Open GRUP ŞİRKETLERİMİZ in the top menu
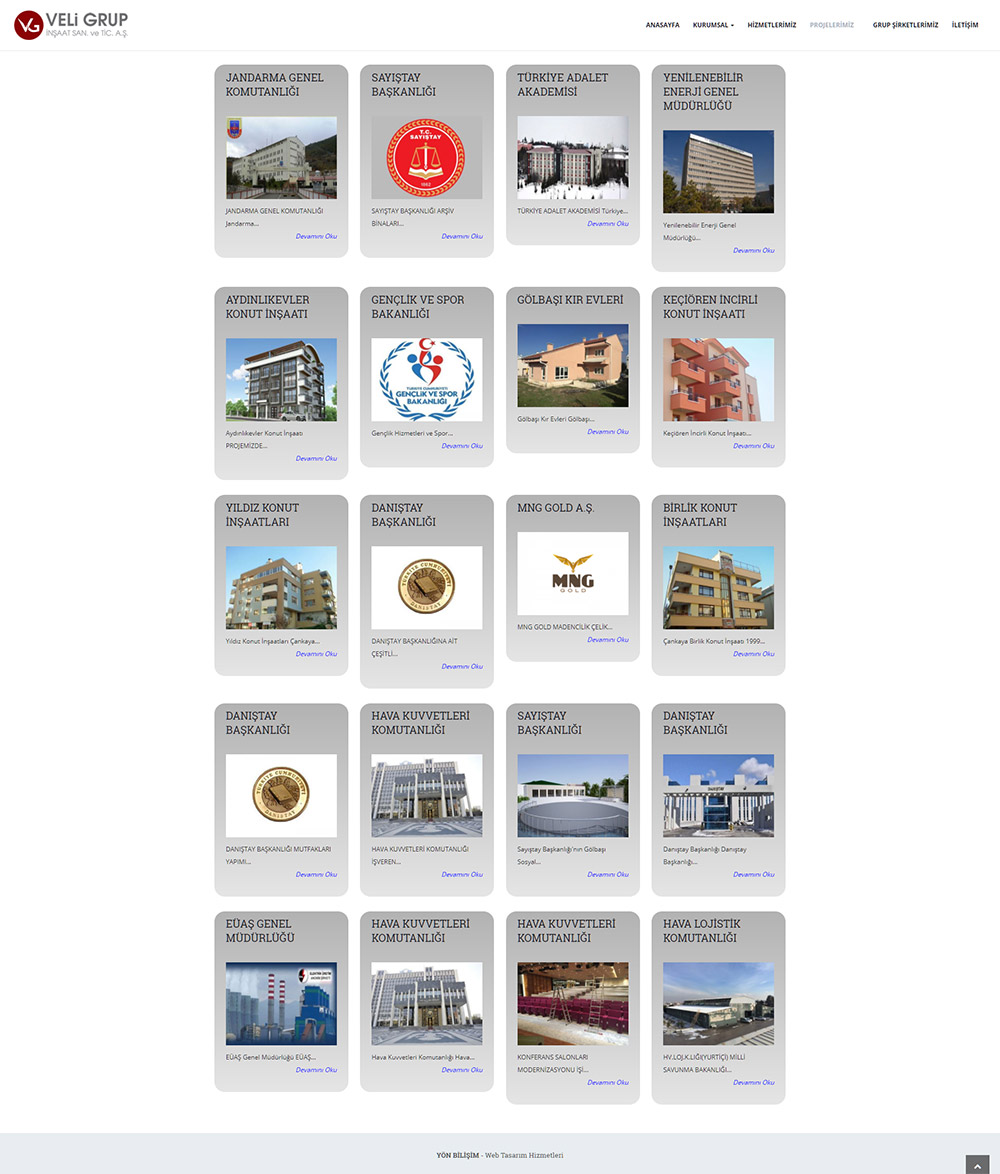 (x=905, y=25)
